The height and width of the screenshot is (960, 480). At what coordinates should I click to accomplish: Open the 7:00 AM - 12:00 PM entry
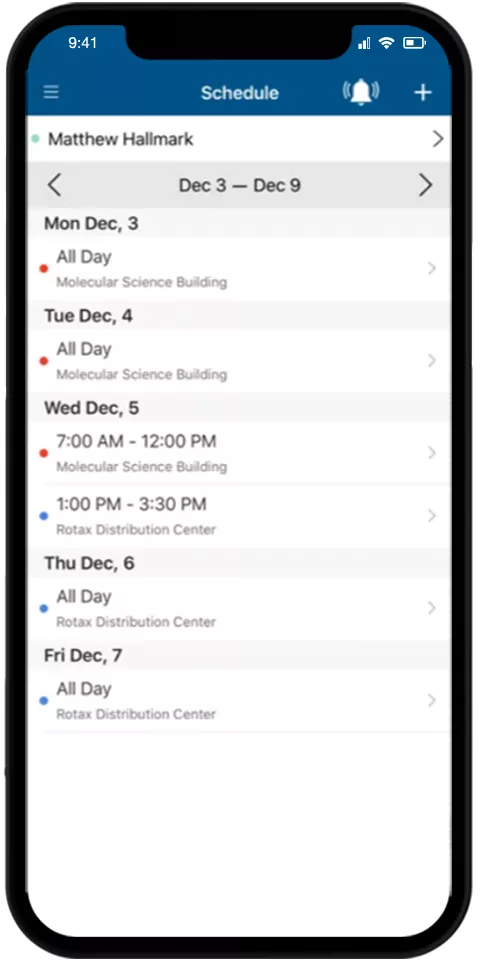pyautogui.click(x=239, y=453)
